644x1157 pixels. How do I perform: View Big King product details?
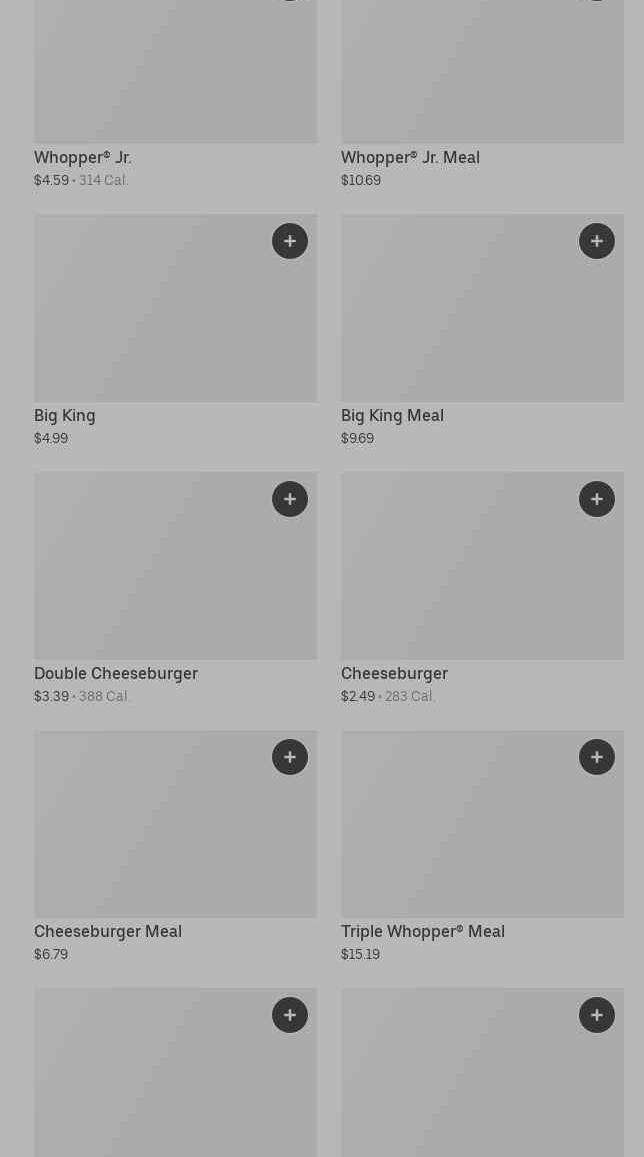(176, 331)
